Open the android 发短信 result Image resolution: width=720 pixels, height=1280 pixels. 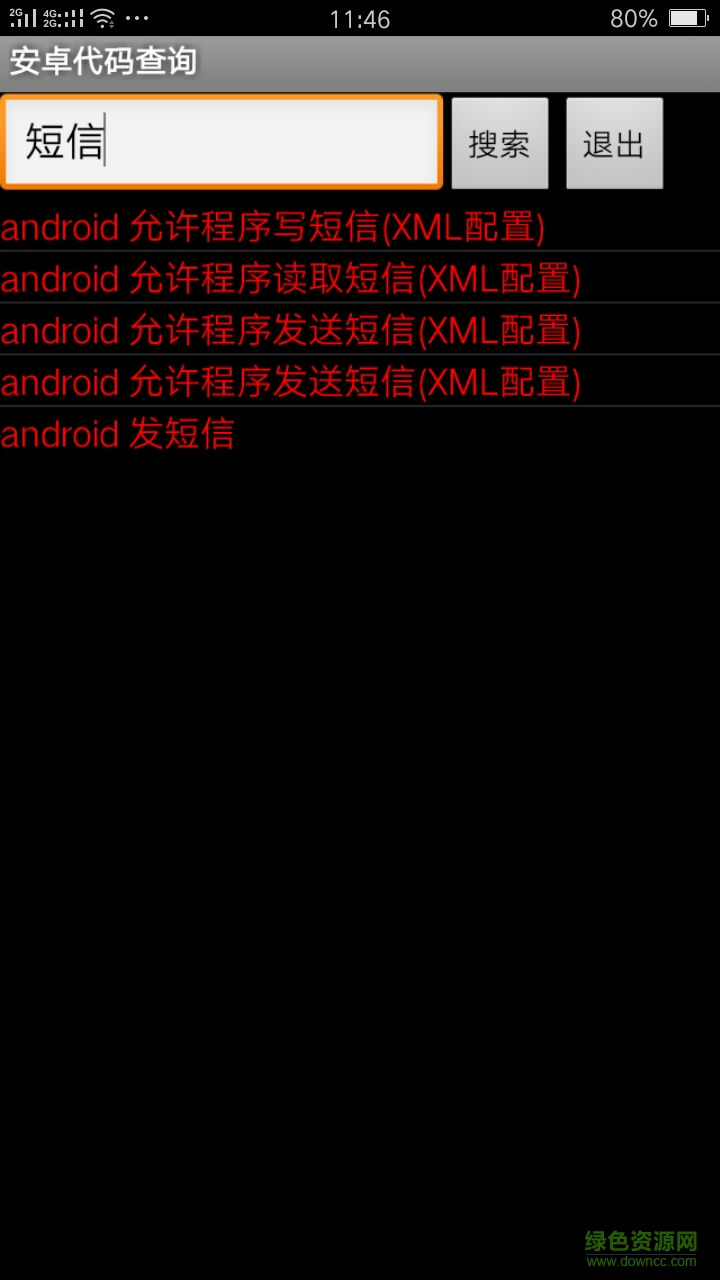[x=118, y=434]
